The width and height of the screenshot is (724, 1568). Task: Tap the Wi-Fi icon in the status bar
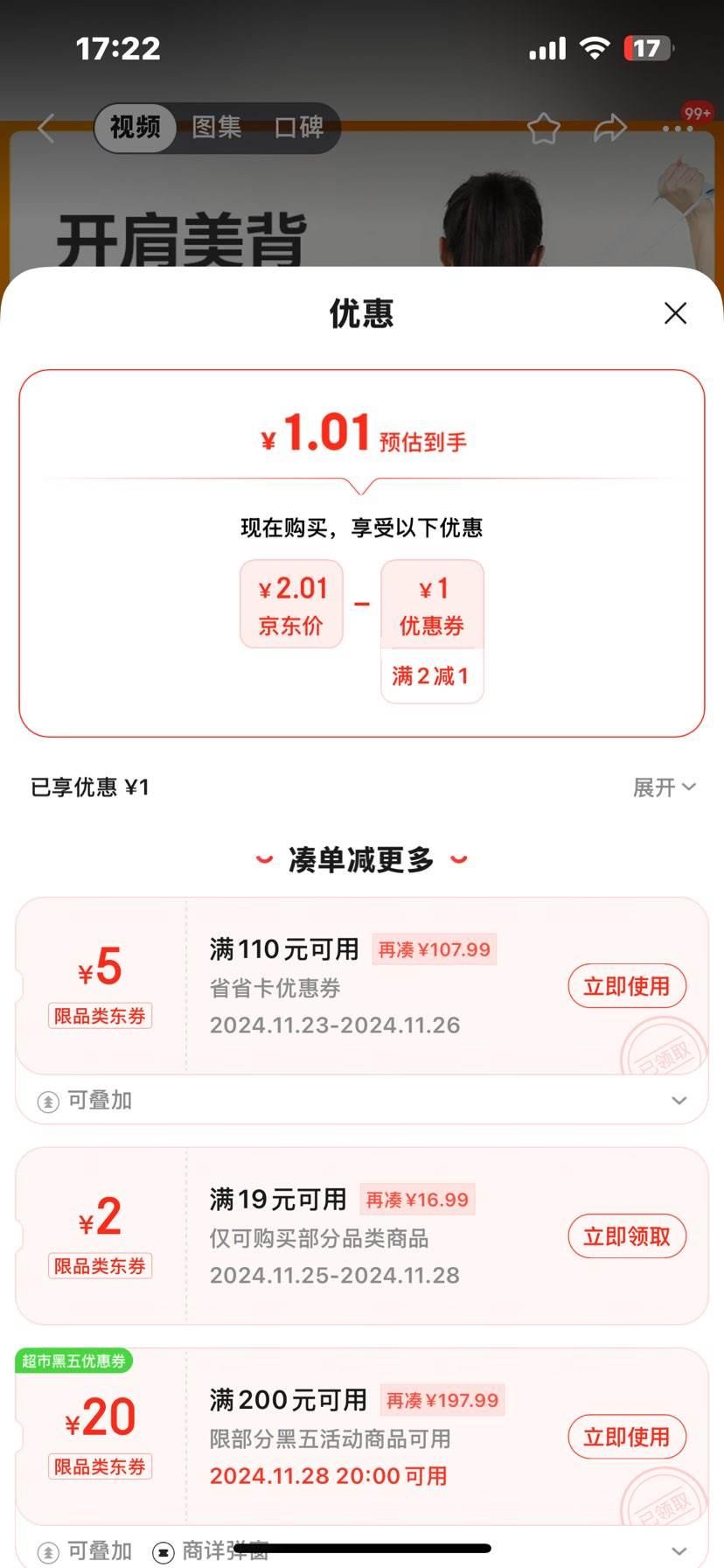(594, 48)
